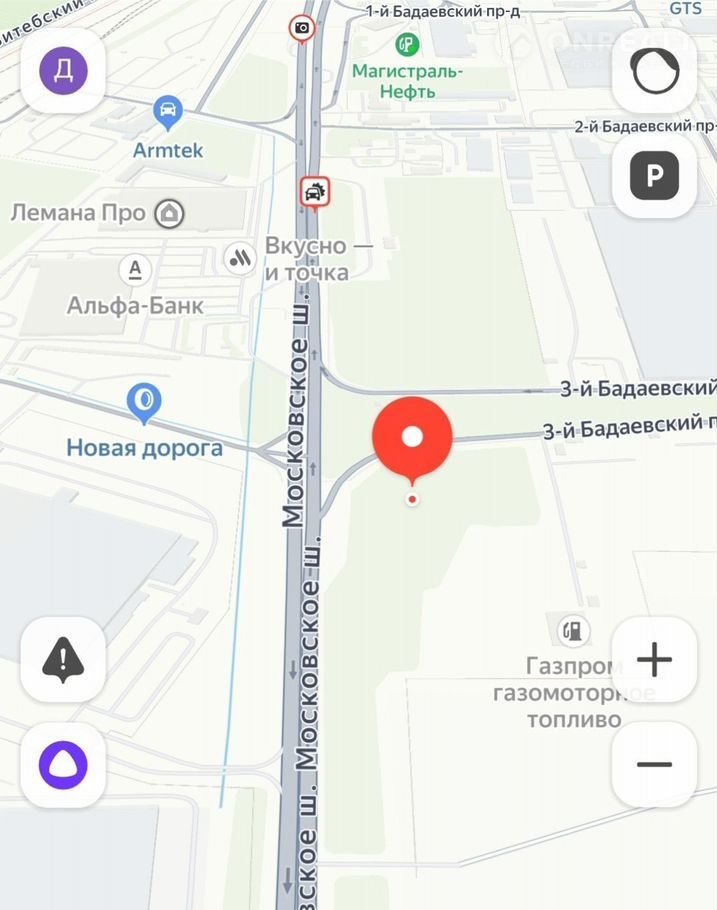Zoom in on the map
Image resolution: width=717 pixels, height=910 pixels.
(654, 659)
